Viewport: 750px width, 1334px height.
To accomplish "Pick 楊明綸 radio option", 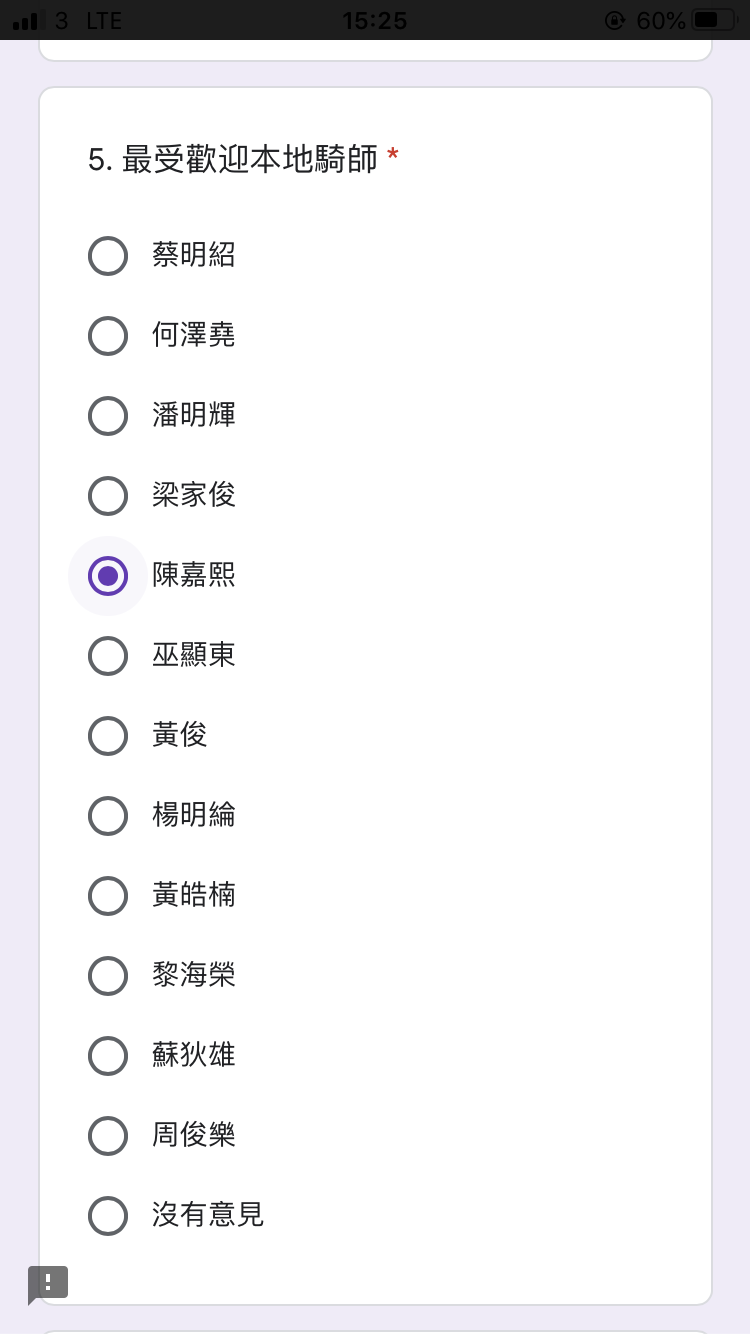I will tap(108, 816).
